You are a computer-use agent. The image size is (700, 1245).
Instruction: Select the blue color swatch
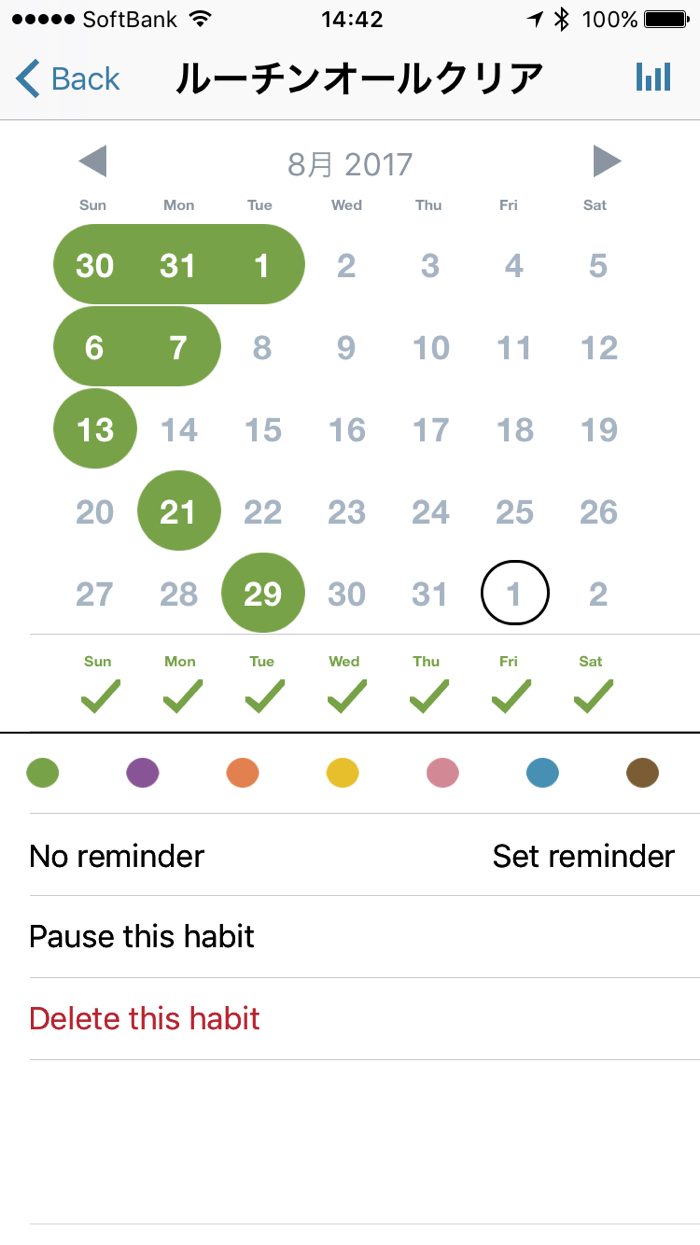[x=542, y=773]
